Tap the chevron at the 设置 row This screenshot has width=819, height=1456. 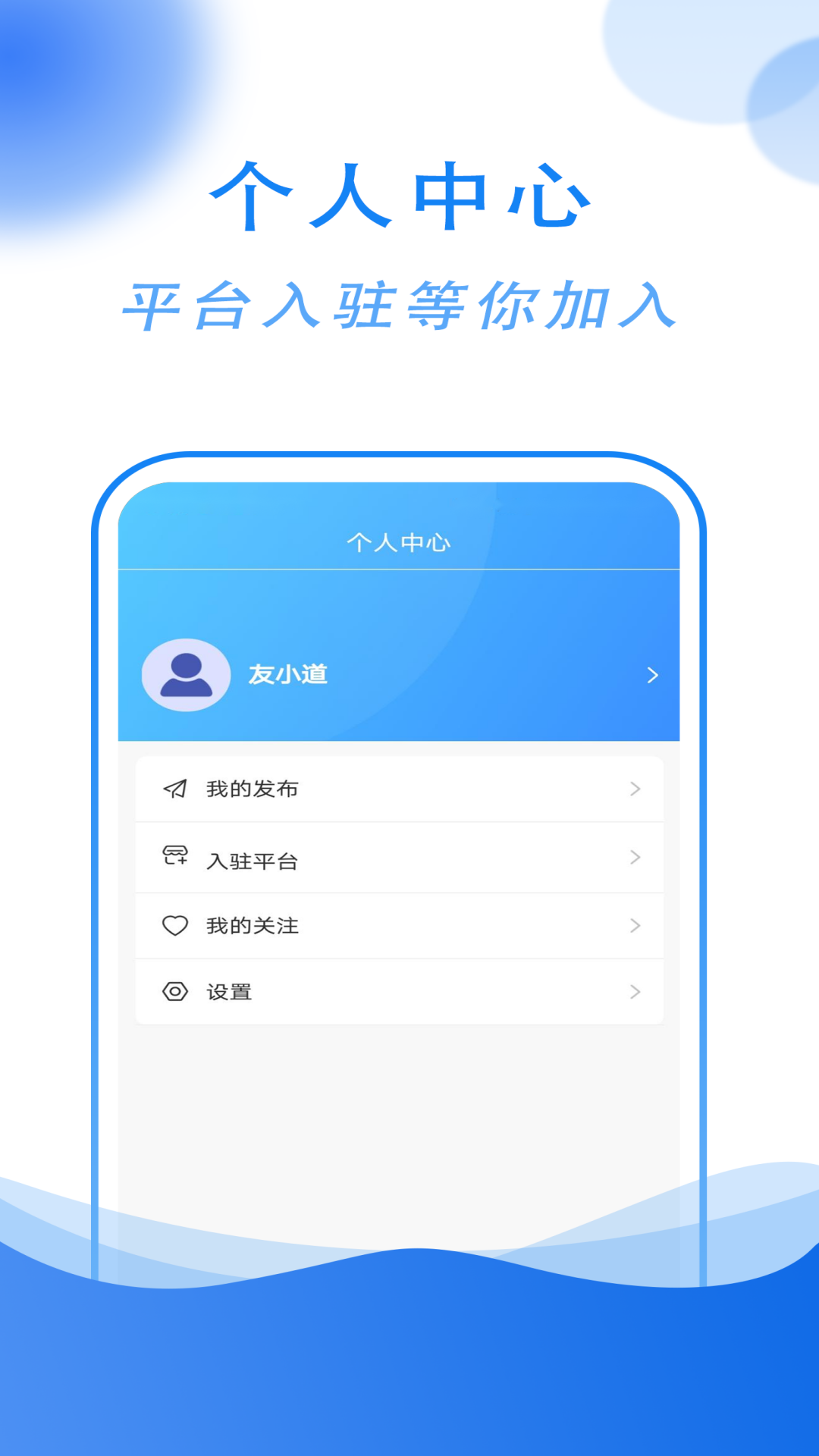coord(635,991)
